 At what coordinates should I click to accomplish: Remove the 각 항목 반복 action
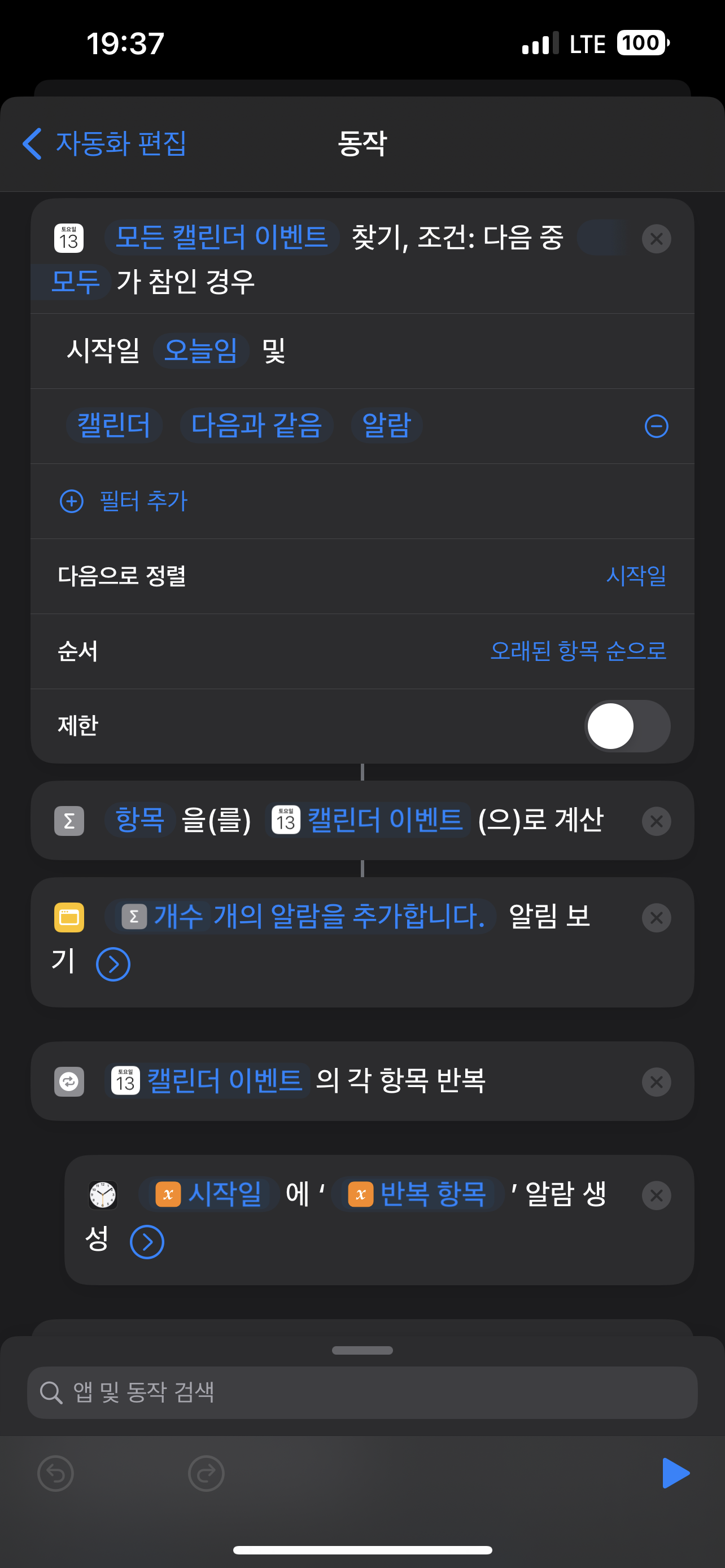click(x=656, y=1081)
